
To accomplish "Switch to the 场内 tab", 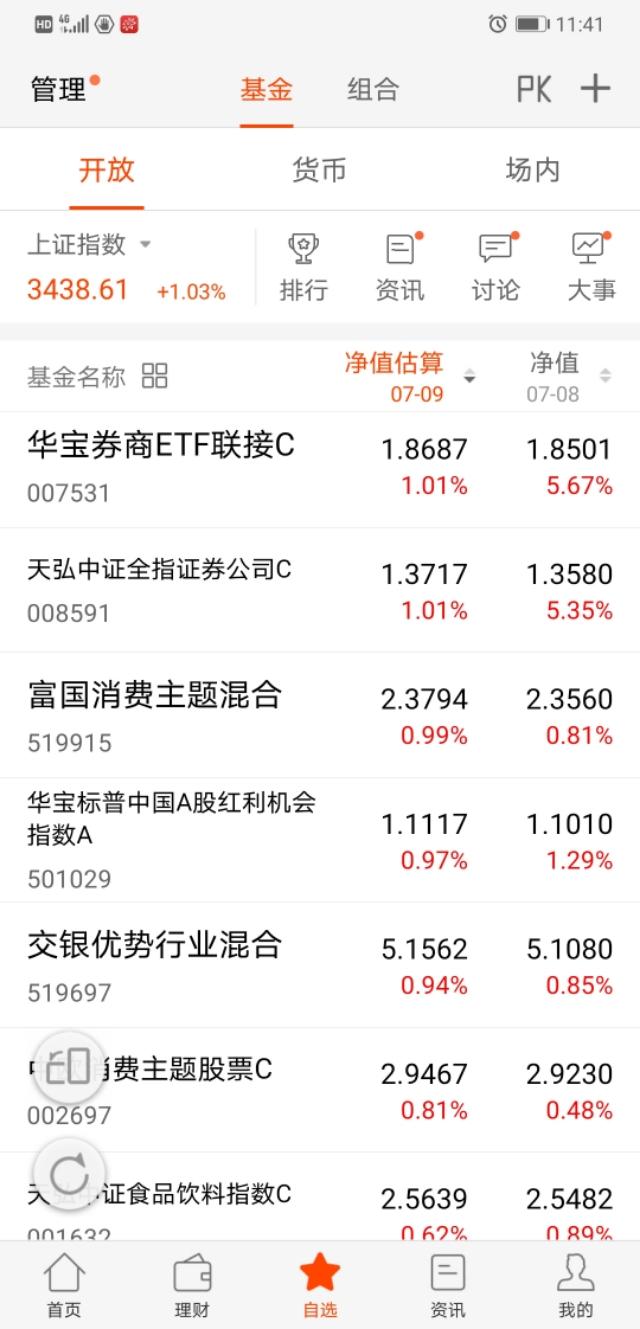I will [x=532, y=170].
